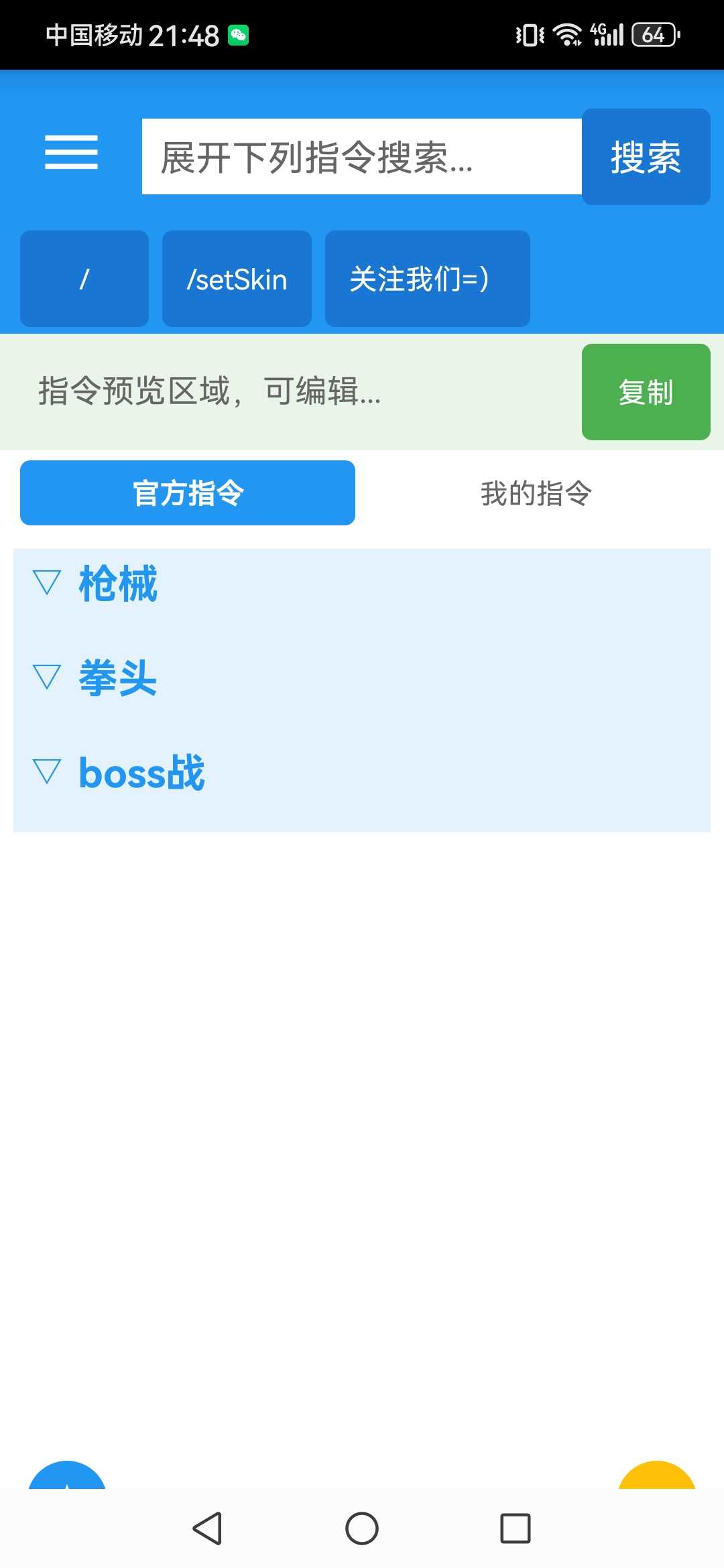
Task: Copy the command with the 复制 button
Action: [646, 392]
